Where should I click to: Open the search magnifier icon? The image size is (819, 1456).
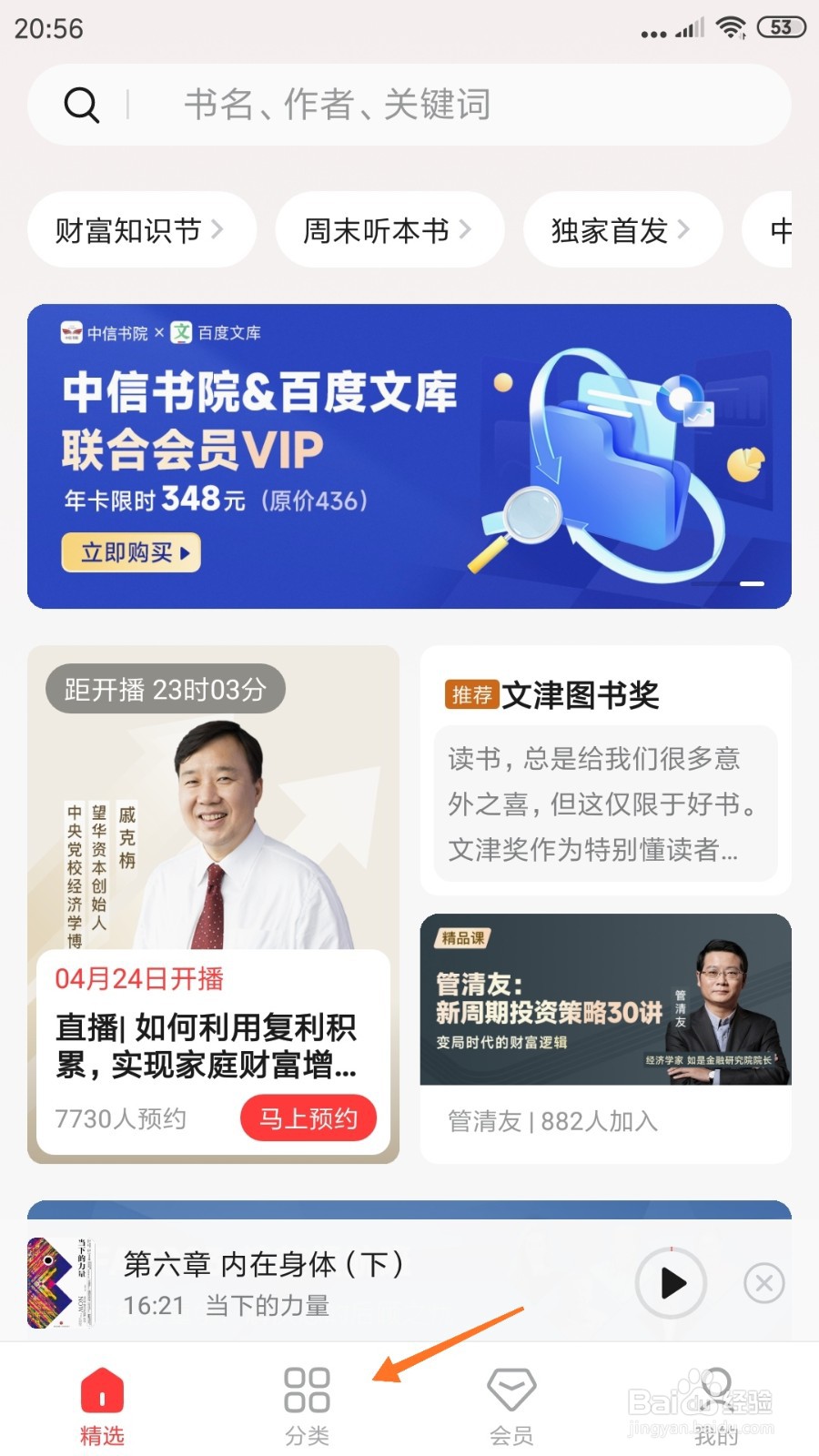(x=82, y=104)
